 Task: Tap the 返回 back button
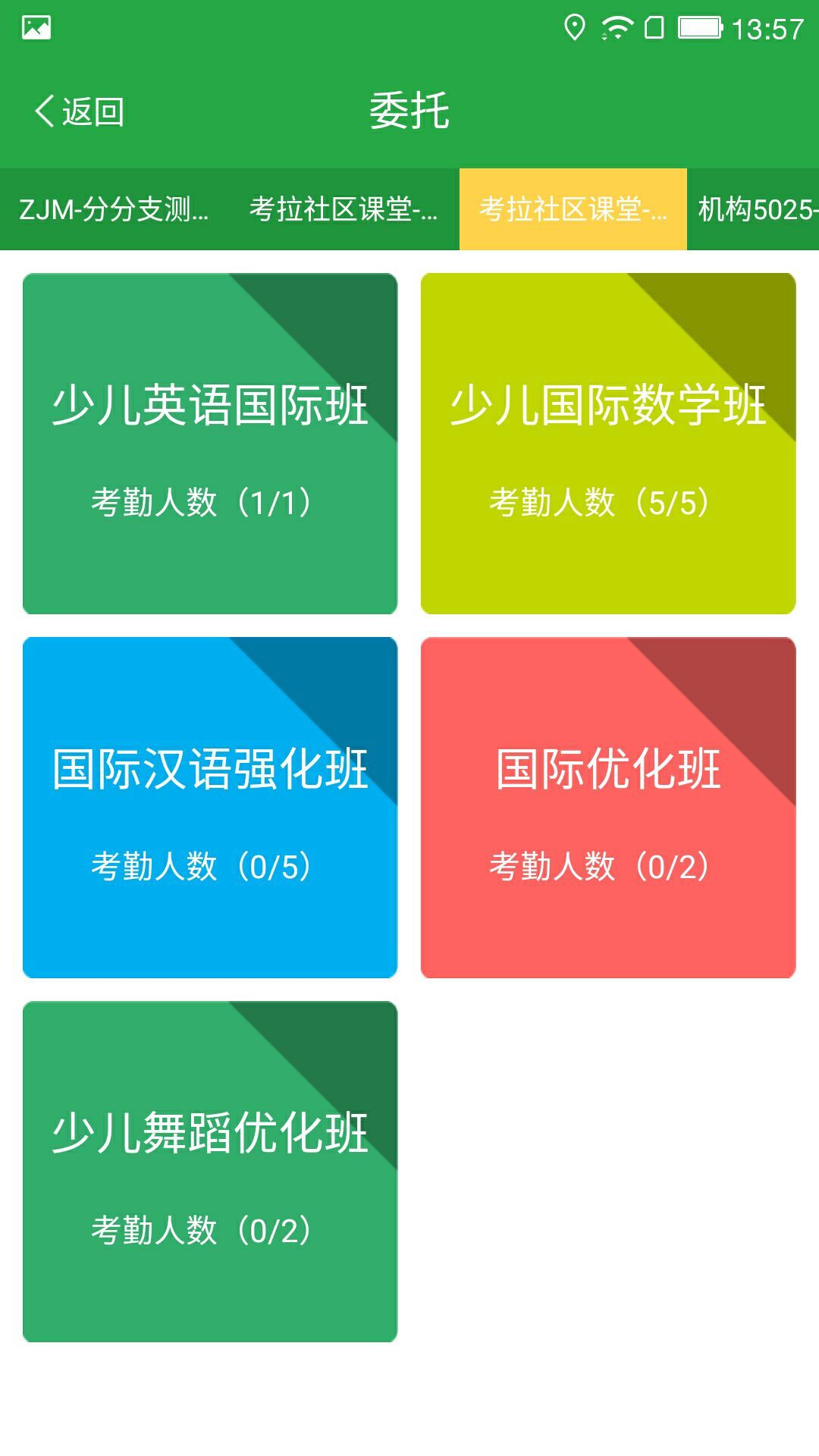point(79,111)
